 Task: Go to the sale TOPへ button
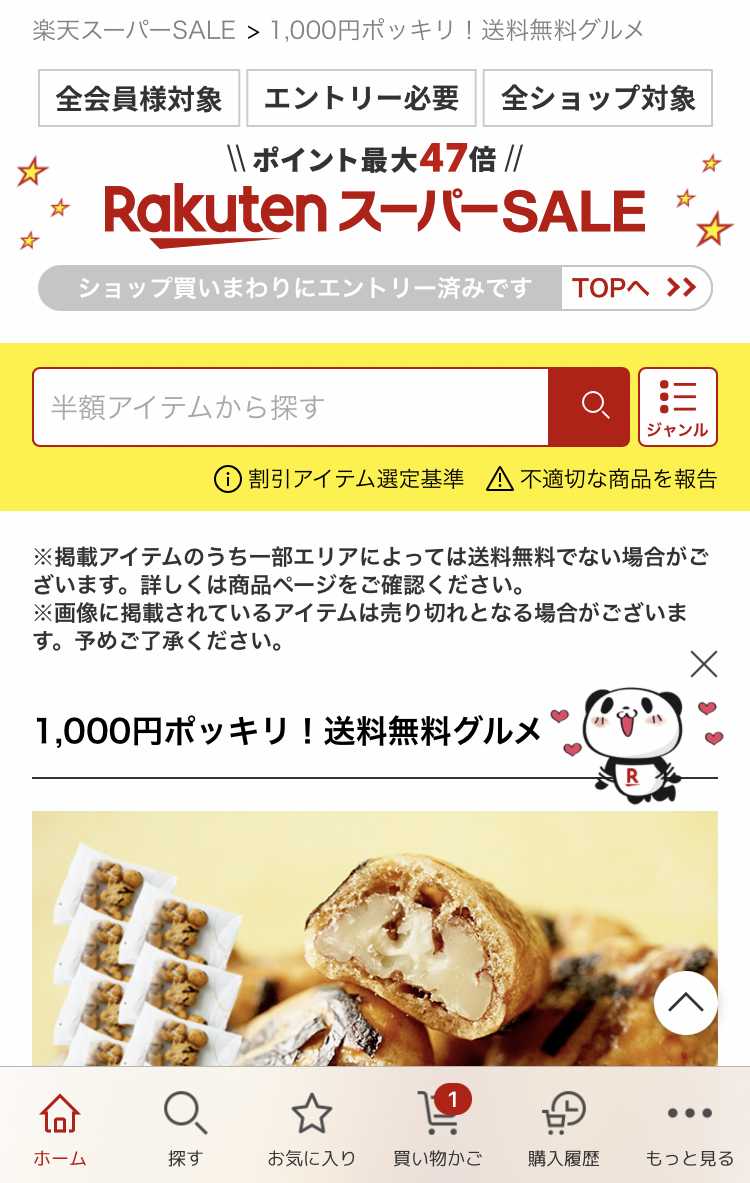(x=635, y=289)
